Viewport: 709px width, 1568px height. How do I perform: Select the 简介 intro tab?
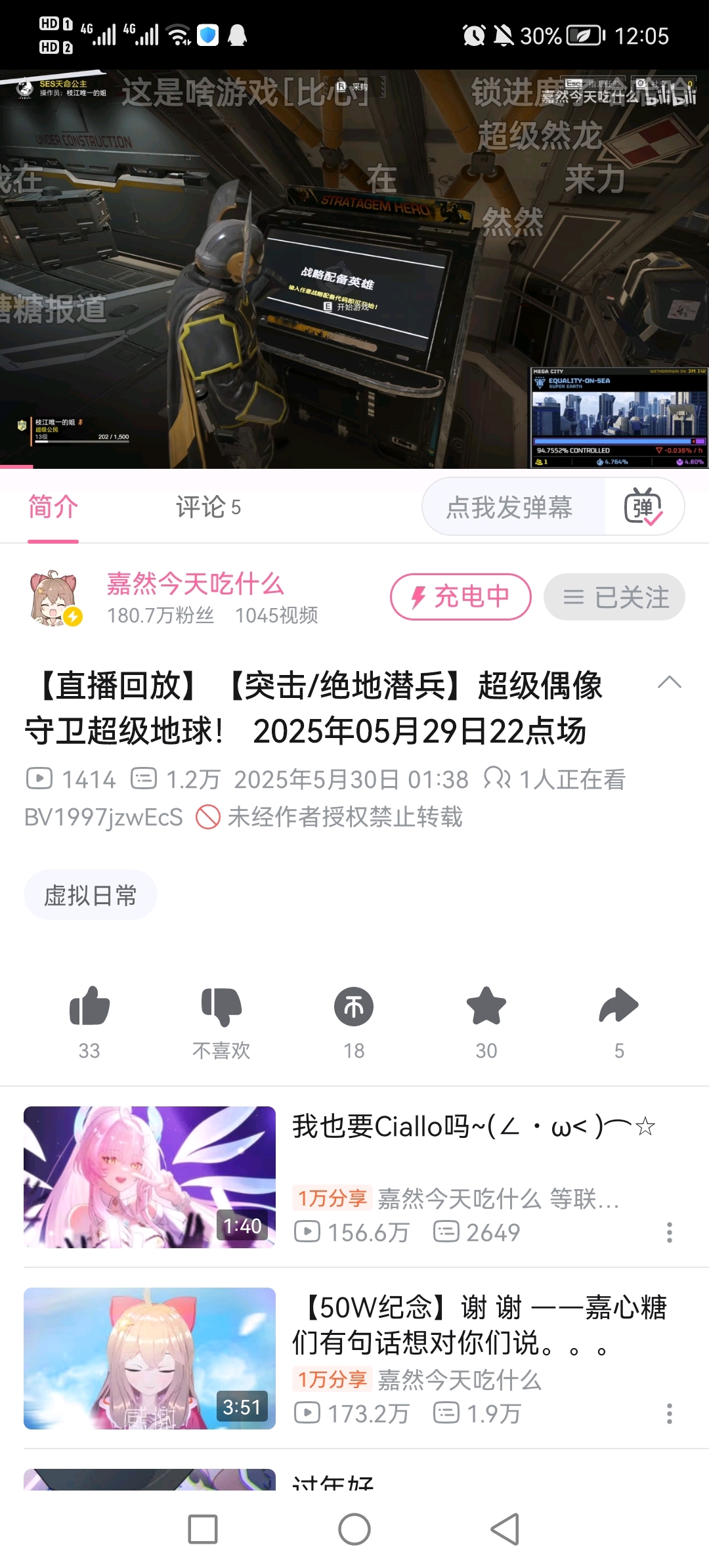[x=53, y=507]
